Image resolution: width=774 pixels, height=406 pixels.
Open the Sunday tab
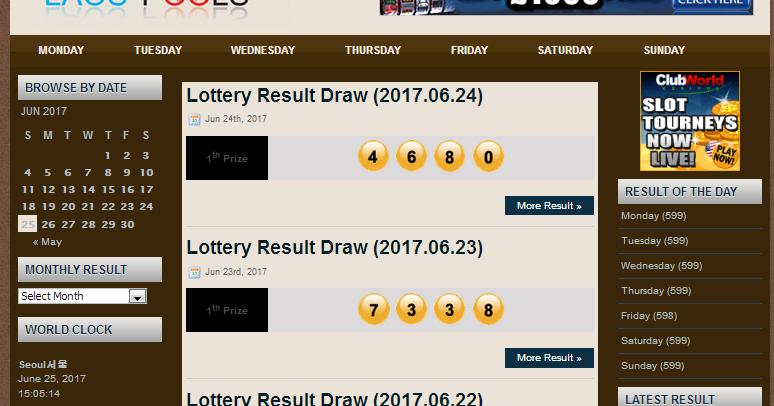[664, 50]
